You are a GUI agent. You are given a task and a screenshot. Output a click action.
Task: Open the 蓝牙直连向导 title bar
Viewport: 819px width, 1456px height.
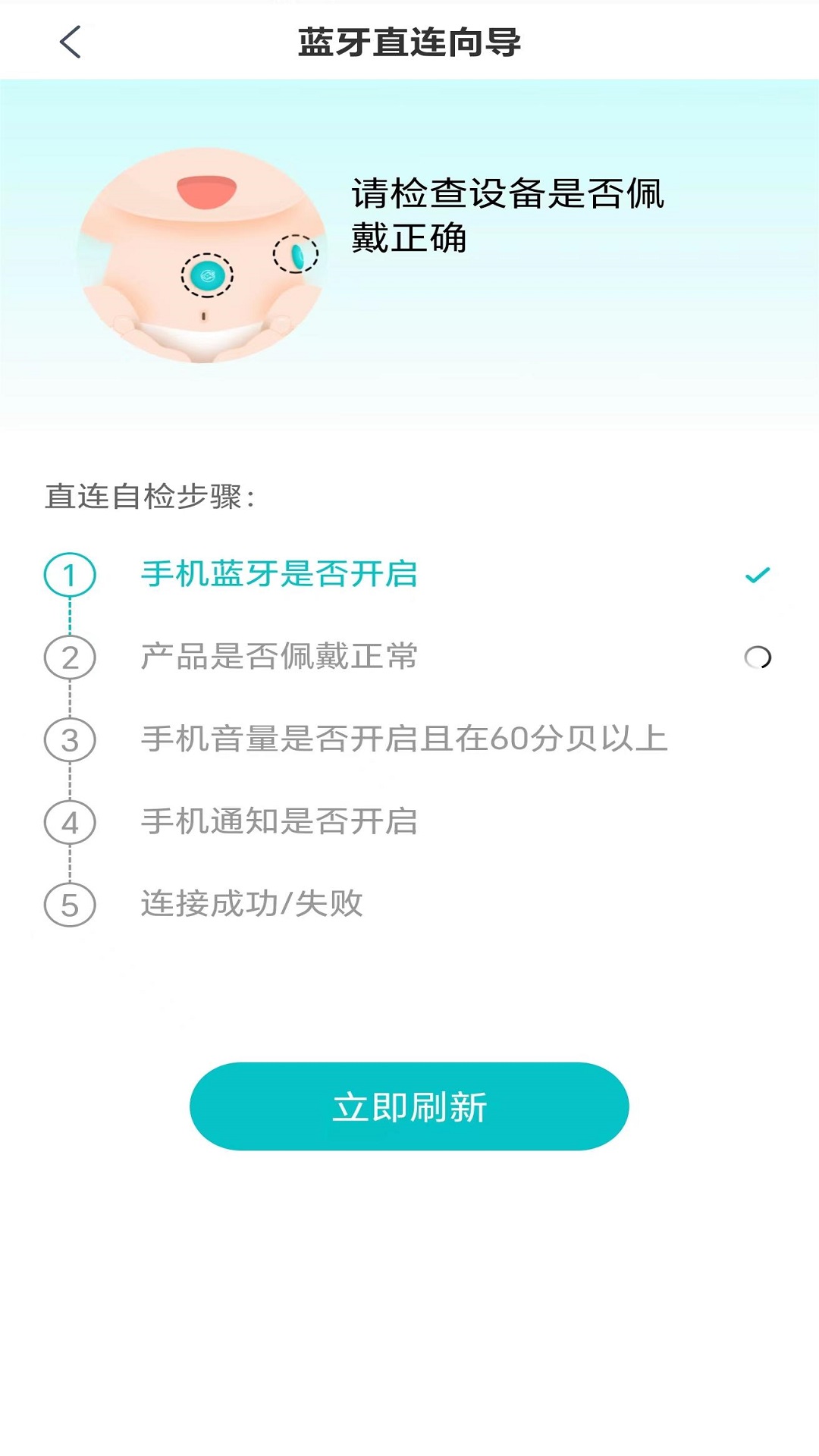coord(409,42)
